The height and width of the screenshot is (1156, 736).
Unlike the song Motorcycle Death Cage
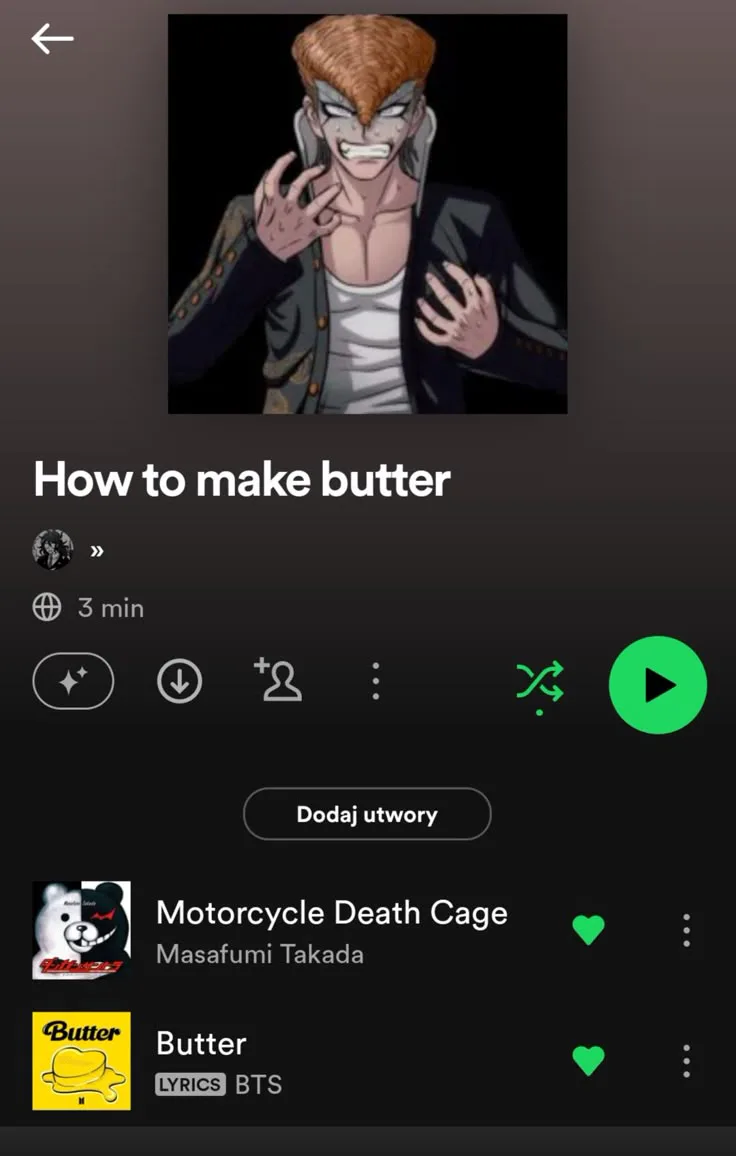coord(588,930)
